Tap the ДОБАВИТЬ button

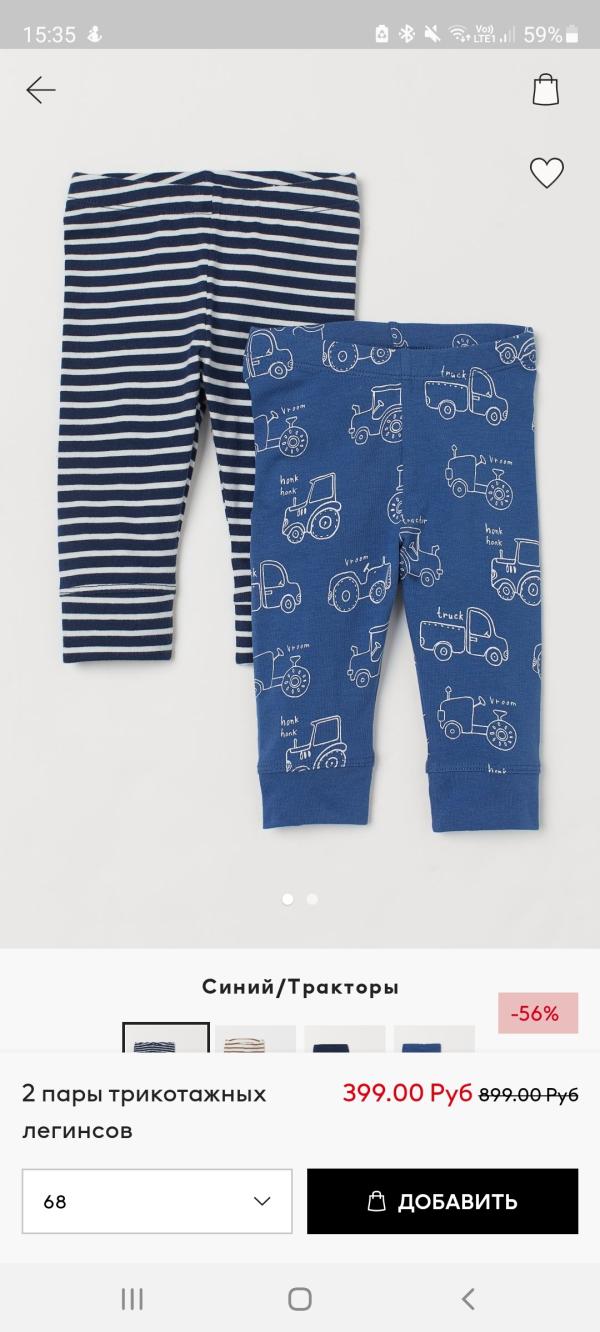click(442, 1201)
